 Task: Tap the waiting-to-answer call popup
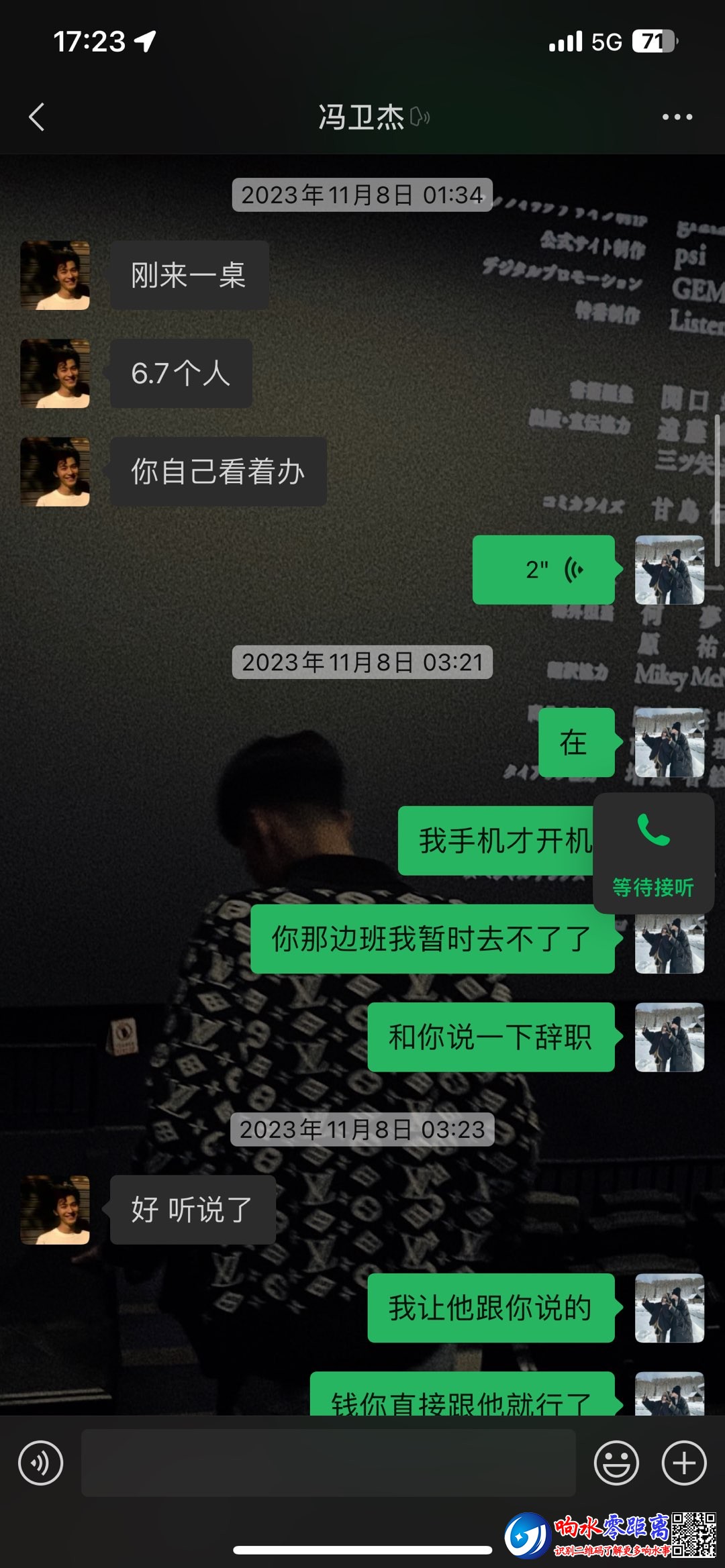(653, 853)
